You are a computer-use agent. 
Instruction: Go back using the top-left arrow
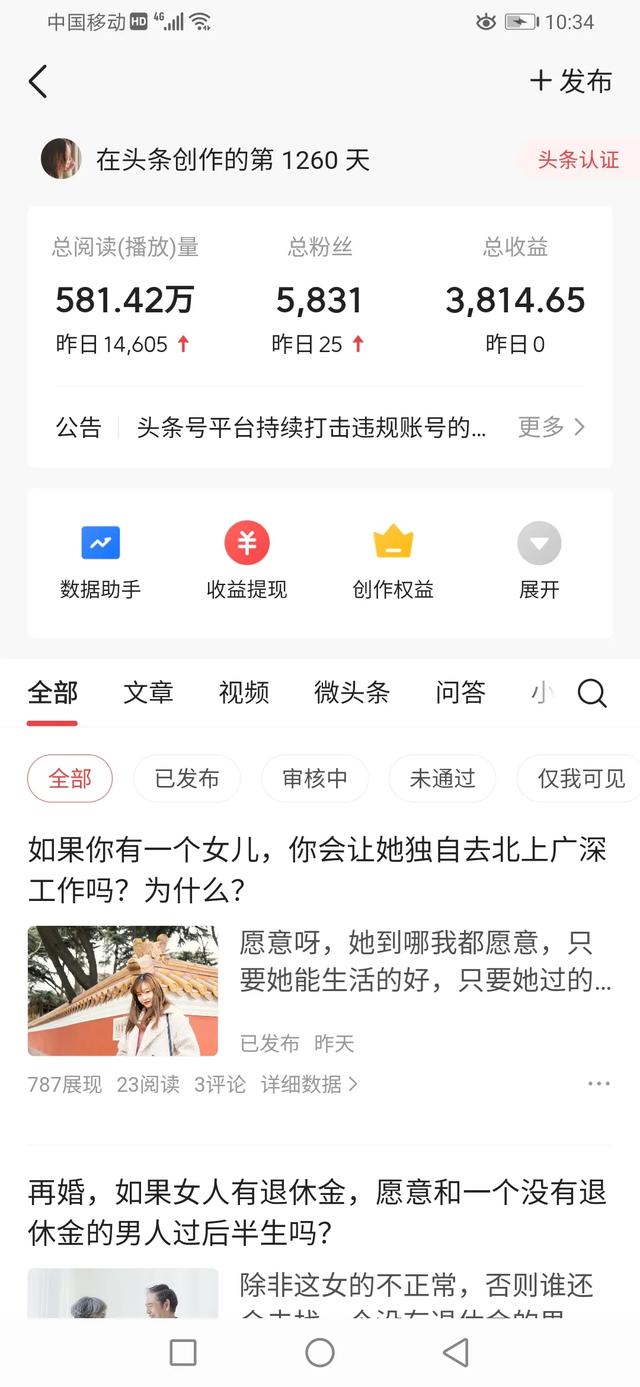pos(39,81)
